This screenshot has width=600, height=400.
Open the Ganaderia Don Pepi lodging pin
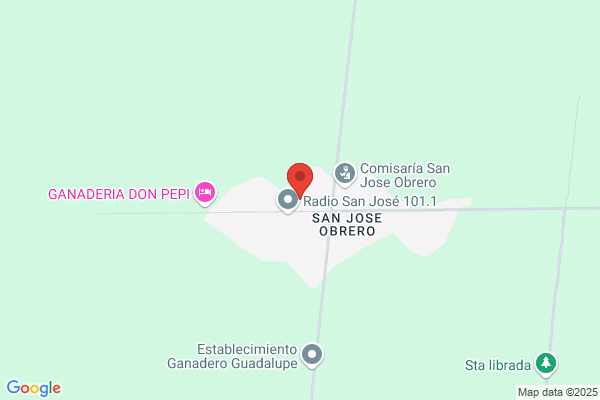pyautogui.click(x=205, y=193)
